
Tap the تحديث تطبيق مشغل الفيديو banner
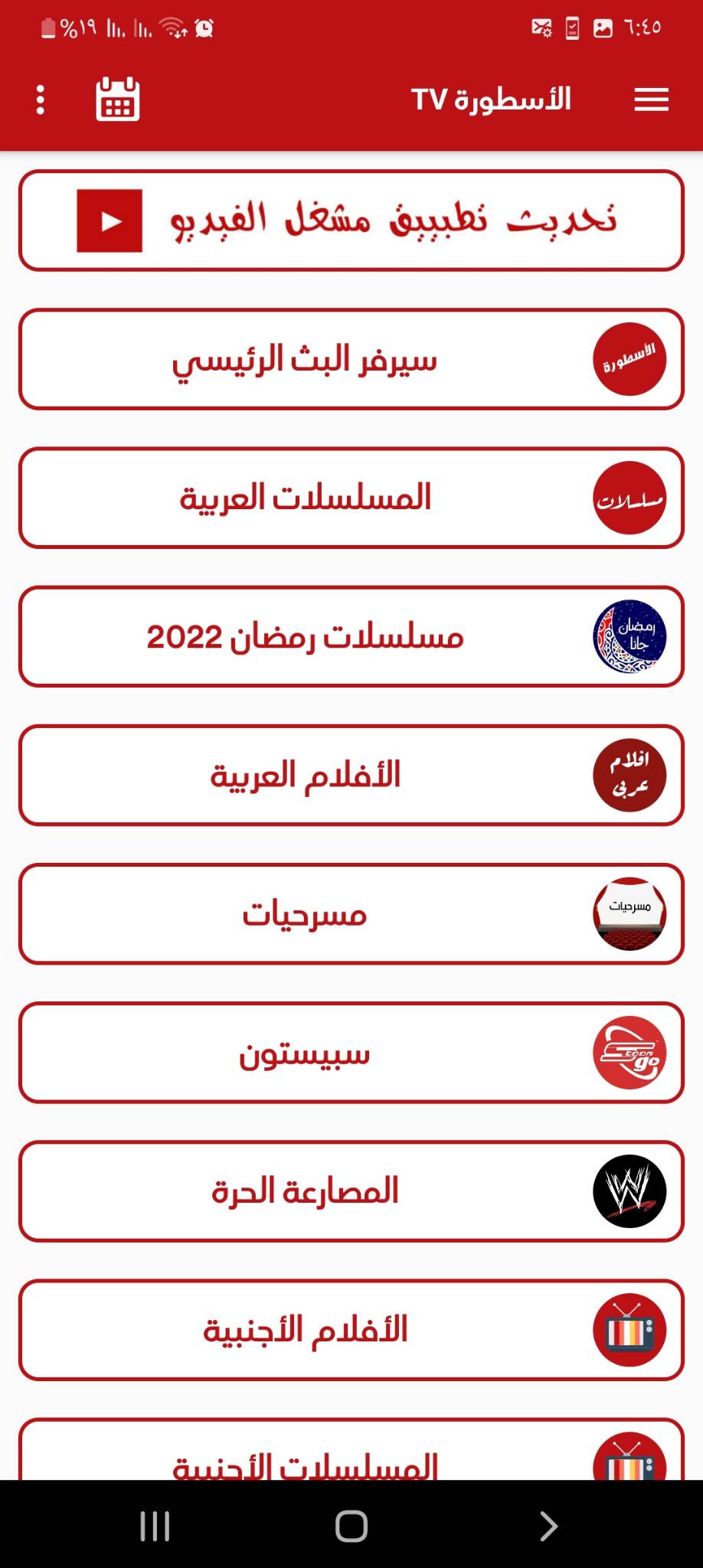tap(351, 220)
